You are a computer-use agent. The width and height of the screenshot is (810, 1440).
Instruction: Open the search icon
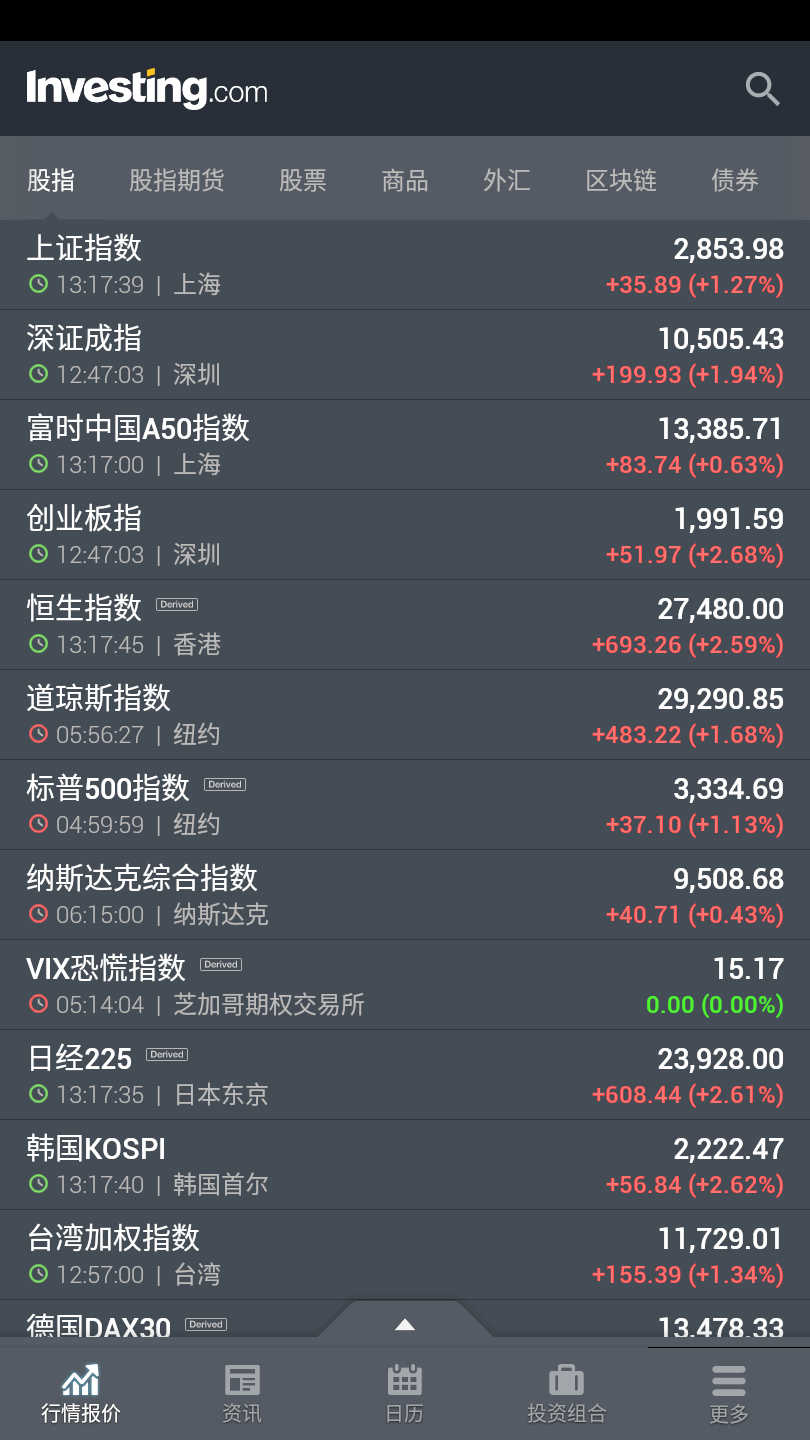click(762, 88)
